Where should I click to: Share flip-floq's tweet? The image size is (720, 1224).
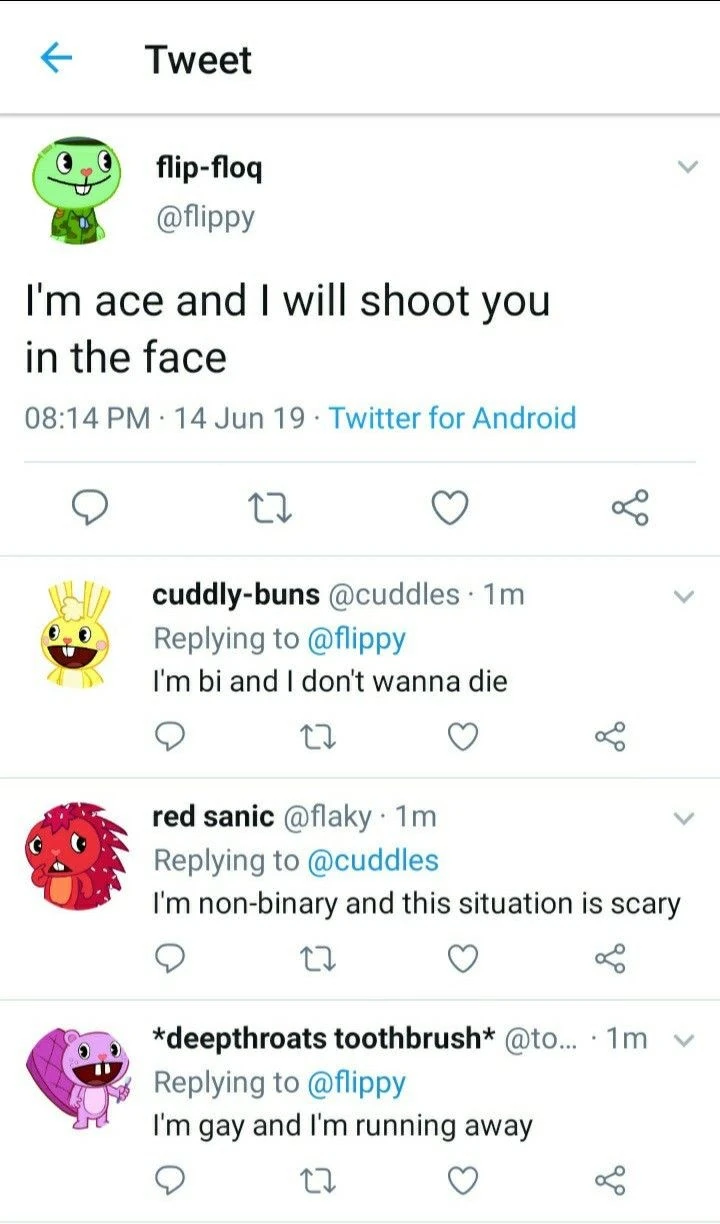click(x=630, y=508)
